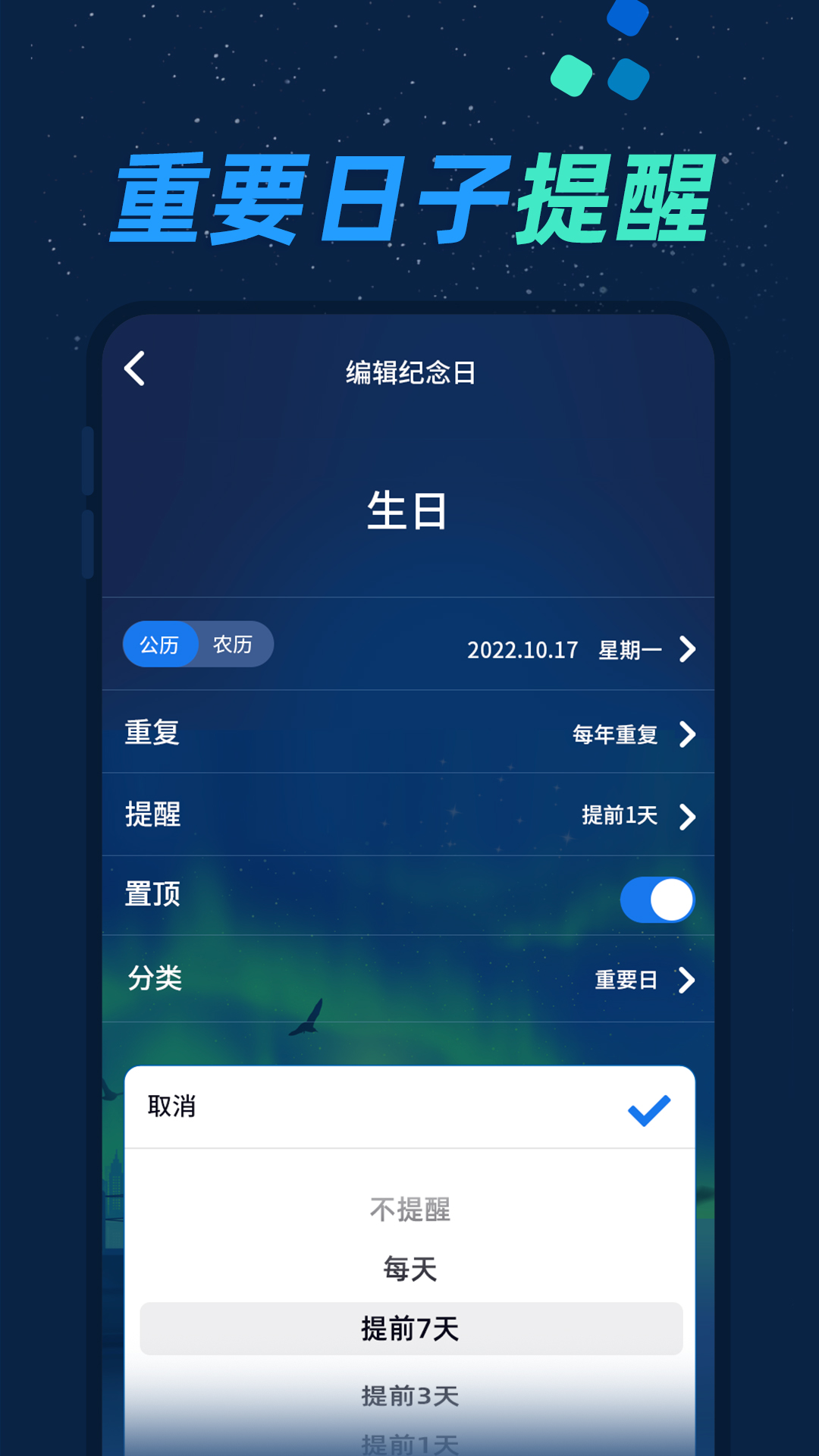Switch to 公历 (solar calendar) mode

tap(161, 645)
